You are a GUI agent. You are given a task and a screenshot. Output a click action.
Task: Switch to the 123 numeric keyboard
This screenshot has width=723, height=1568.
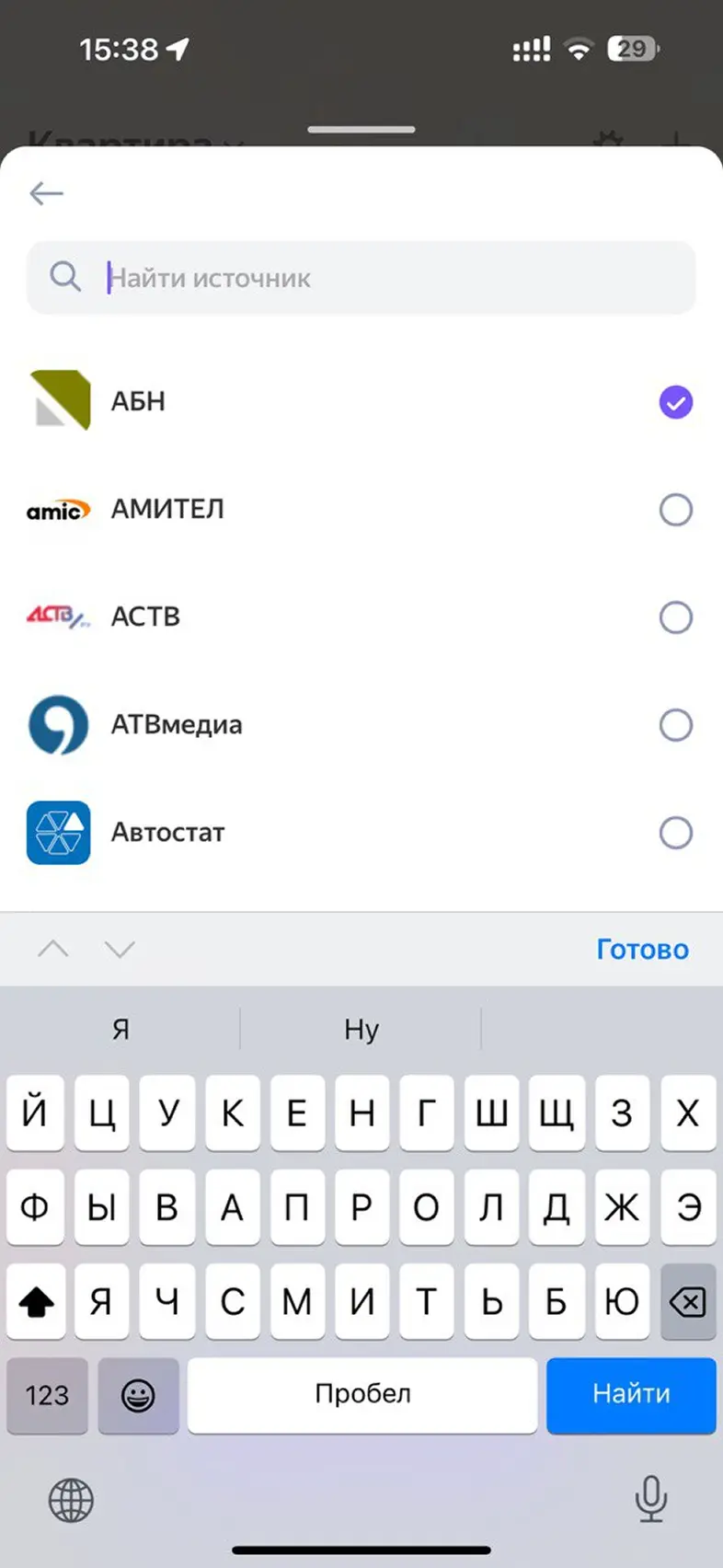click(x=47, y=1395)
